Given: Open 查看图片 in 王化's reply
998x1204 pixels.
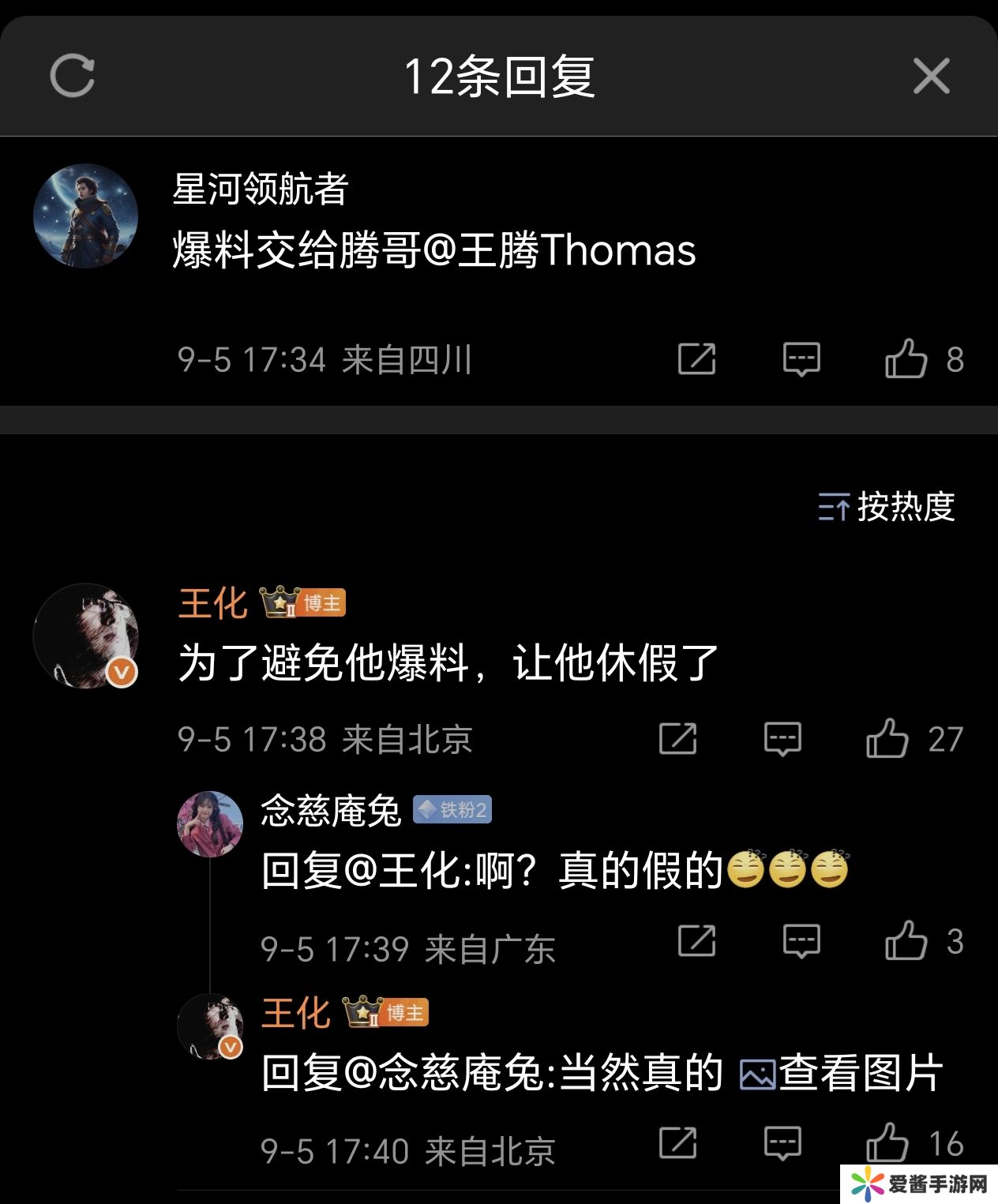Looking at the screenshot, I should (842, 1074).
